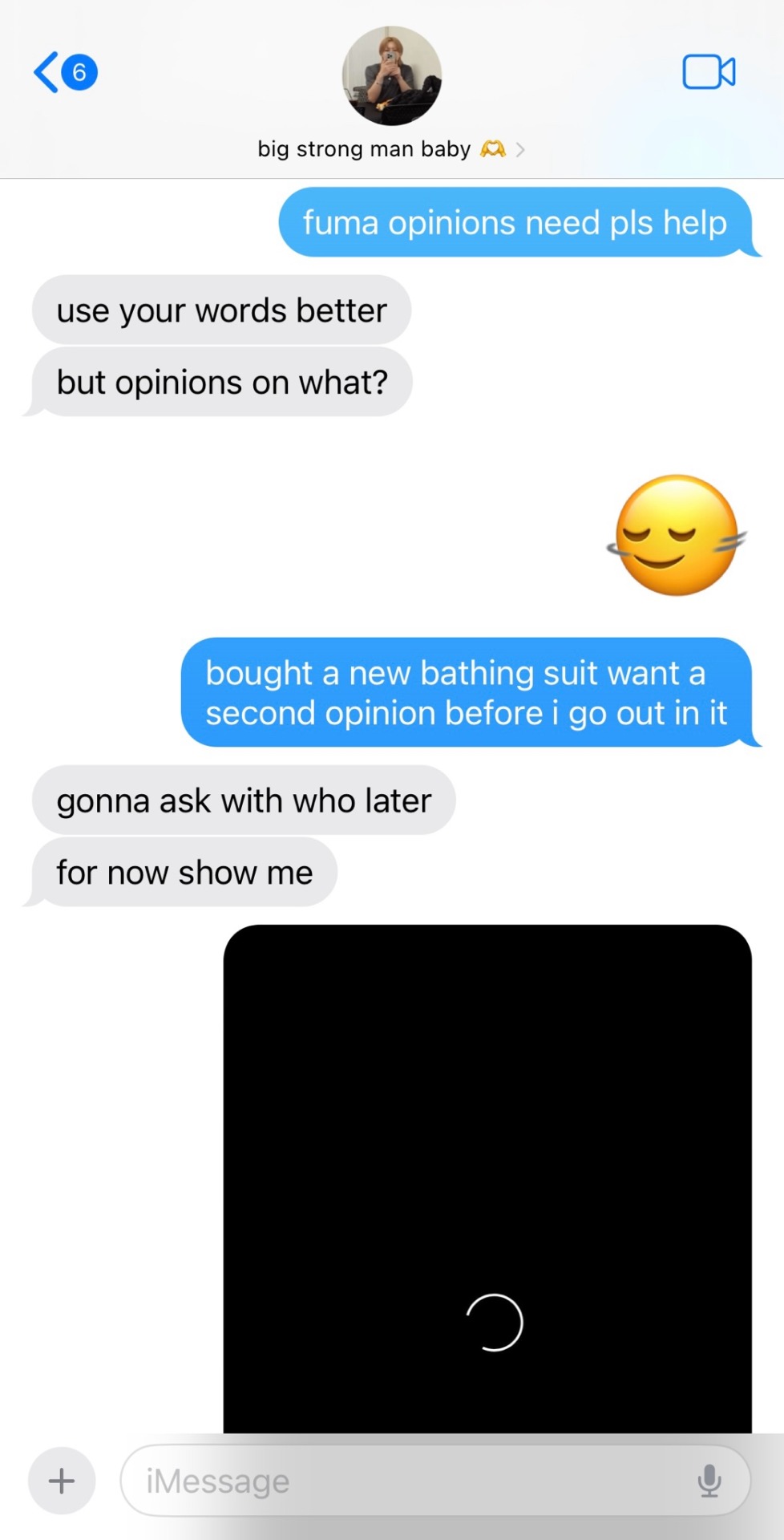Record an audio message with the microphone

[709, 1481]
